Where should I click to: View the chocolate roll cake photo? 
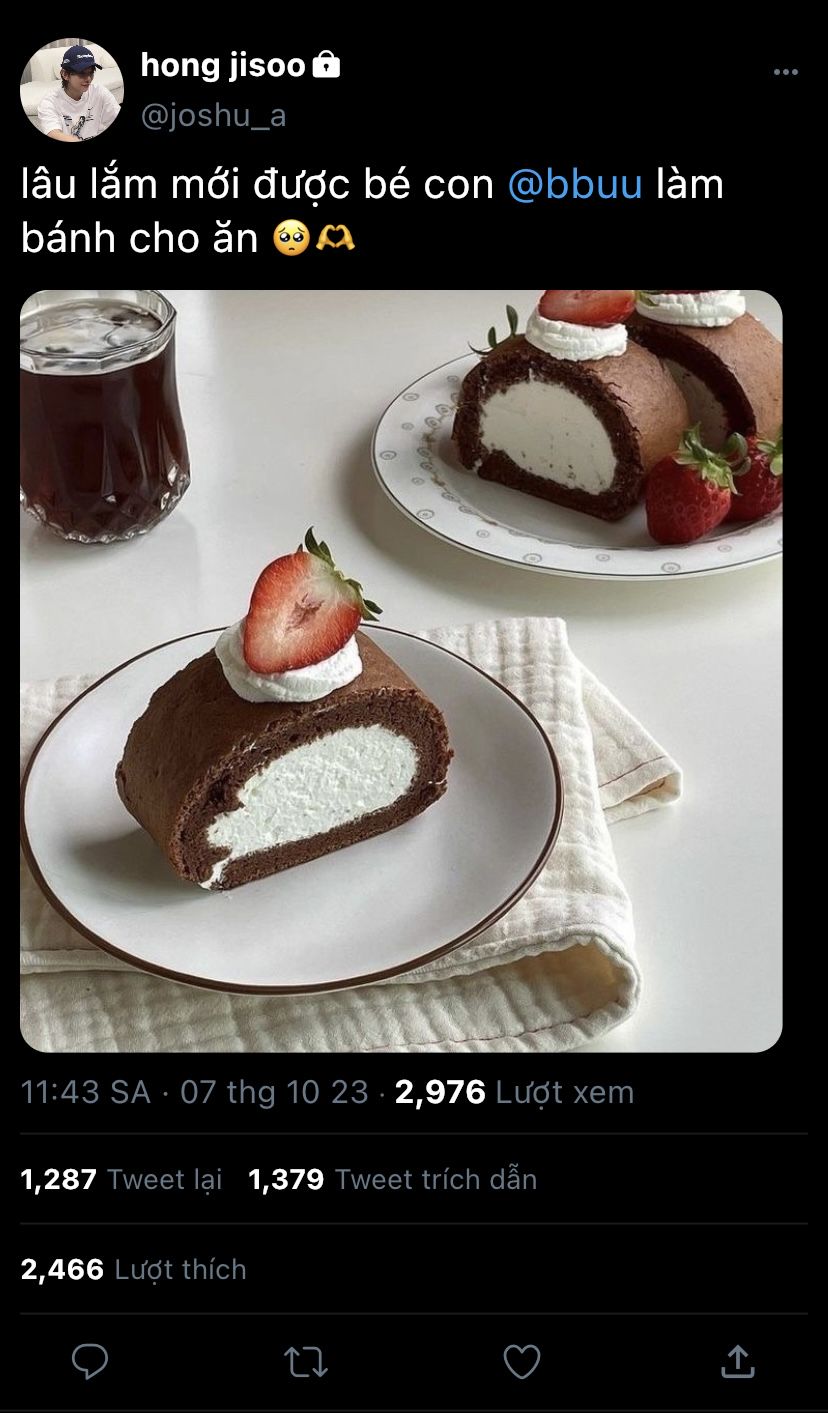(x=401, y=670)
